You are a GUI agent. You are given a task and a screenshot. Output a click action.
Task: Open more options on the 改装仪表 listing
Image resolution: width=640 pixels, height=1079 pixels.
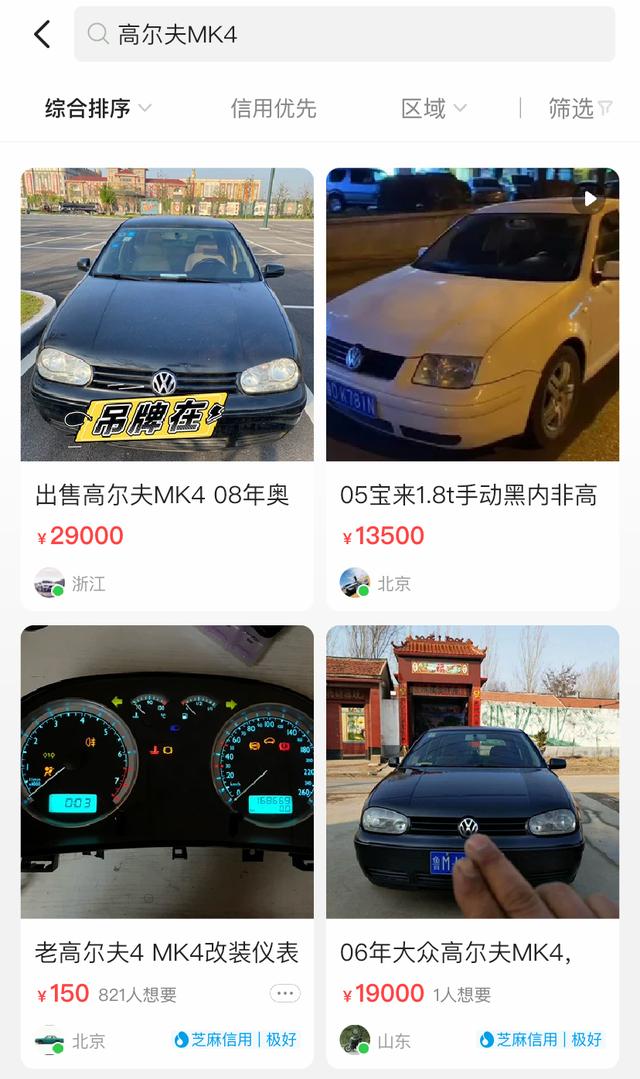[x=285, y=993]
